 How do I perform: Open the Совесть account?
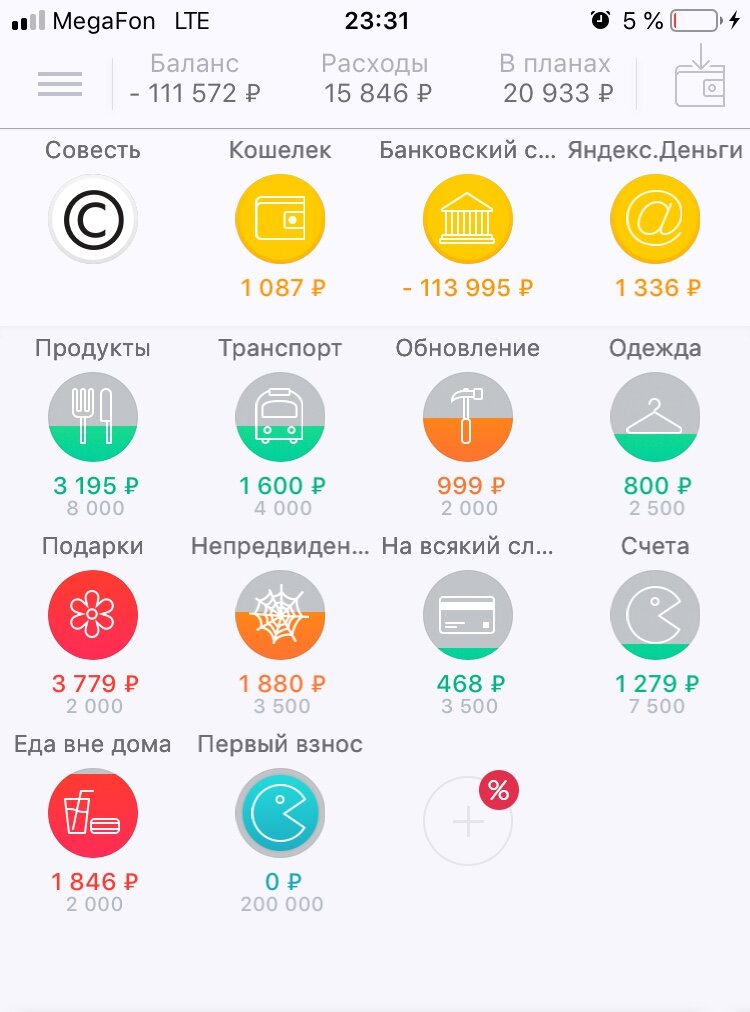tap(93, 219)
